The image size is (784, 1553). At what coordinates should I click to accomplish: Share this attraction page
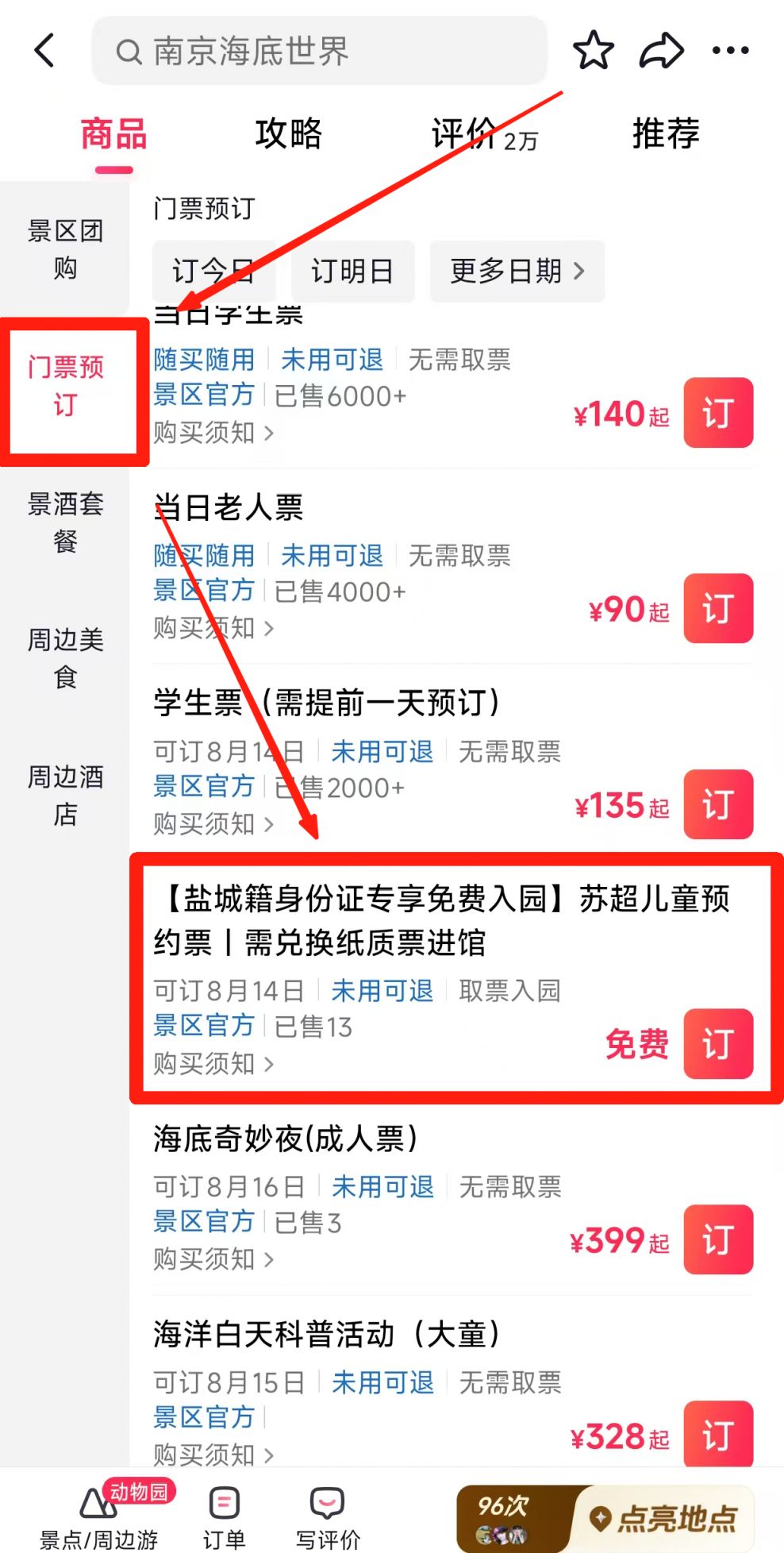tap(661, 51)
